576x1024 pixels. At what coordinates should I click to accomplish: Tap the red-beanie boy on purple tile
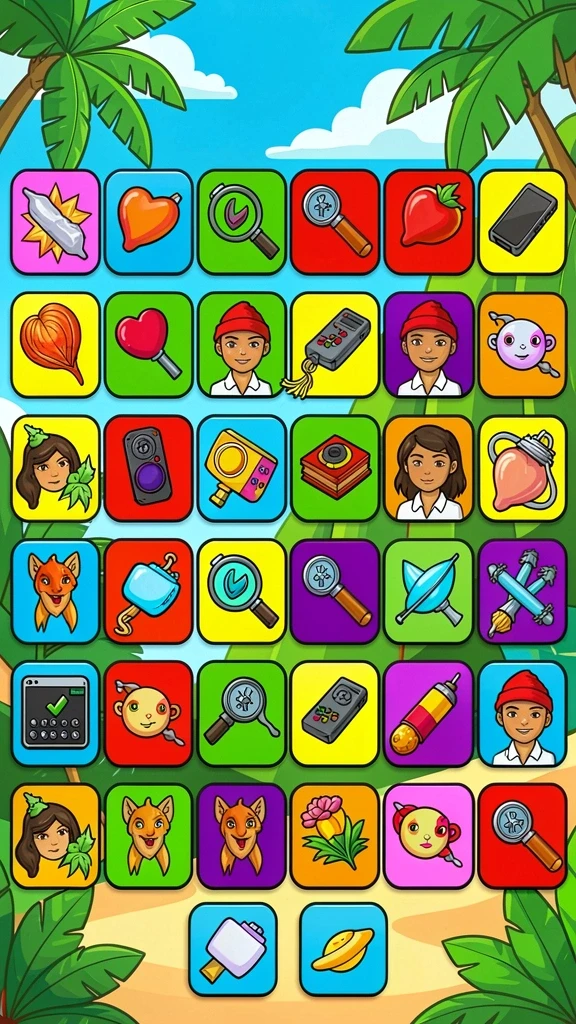[428, 345]
